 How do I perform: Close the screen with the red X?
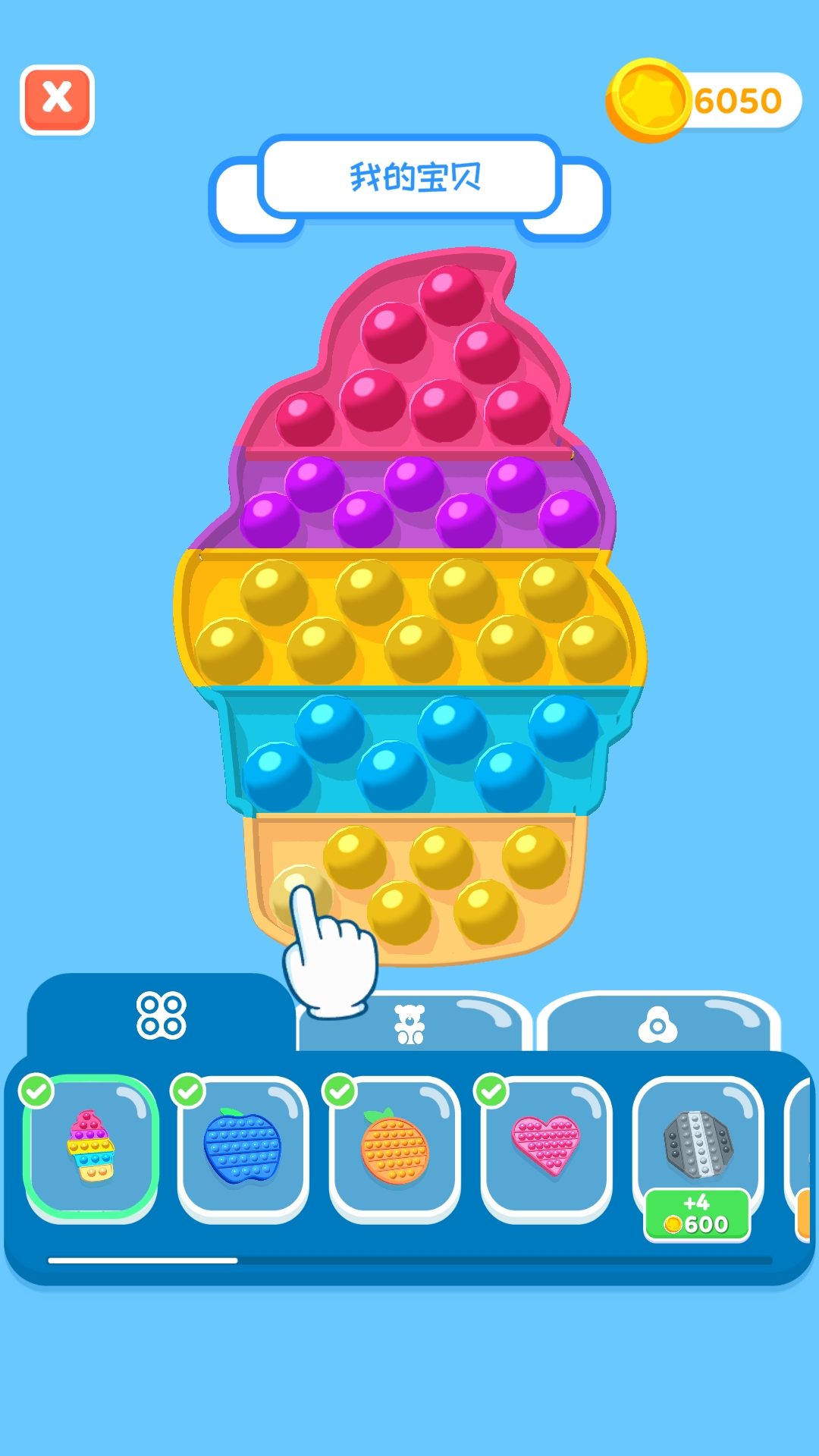pyautogui.click(x=57, y=99)
